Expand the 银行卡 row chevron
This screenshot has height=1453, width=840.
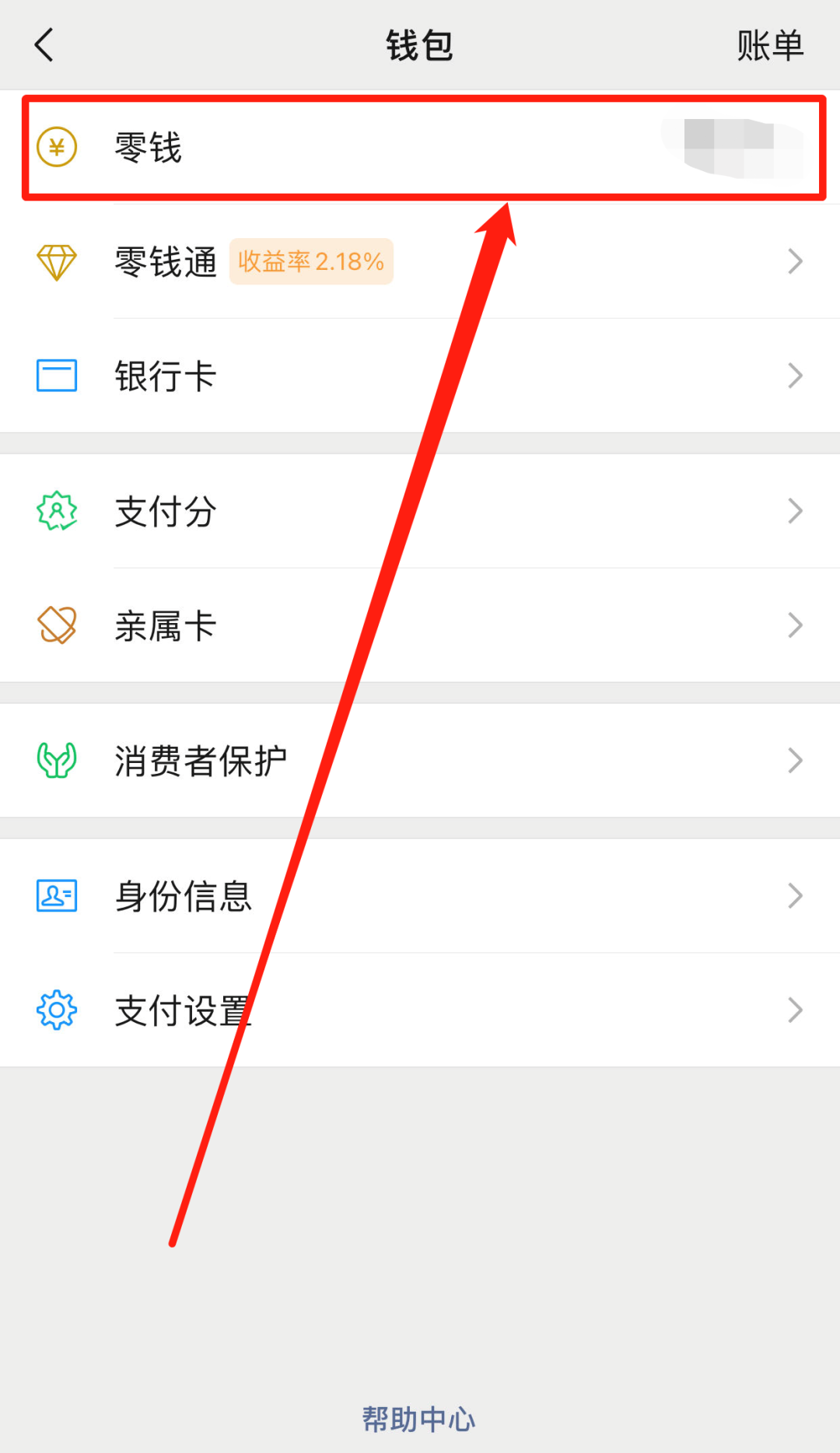click(795, 376)
